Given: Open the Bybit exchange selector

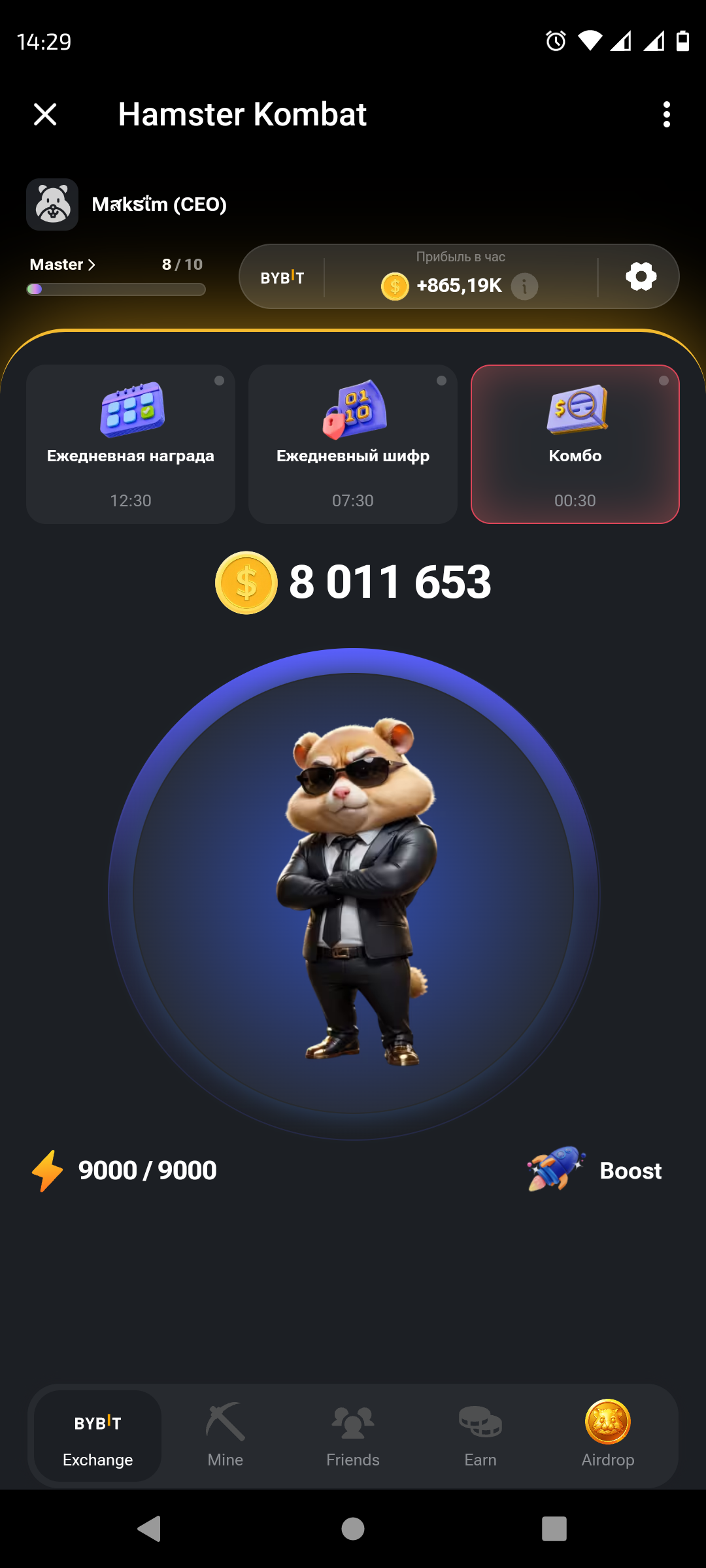Looking at the screenshot, I should [282, 278].
